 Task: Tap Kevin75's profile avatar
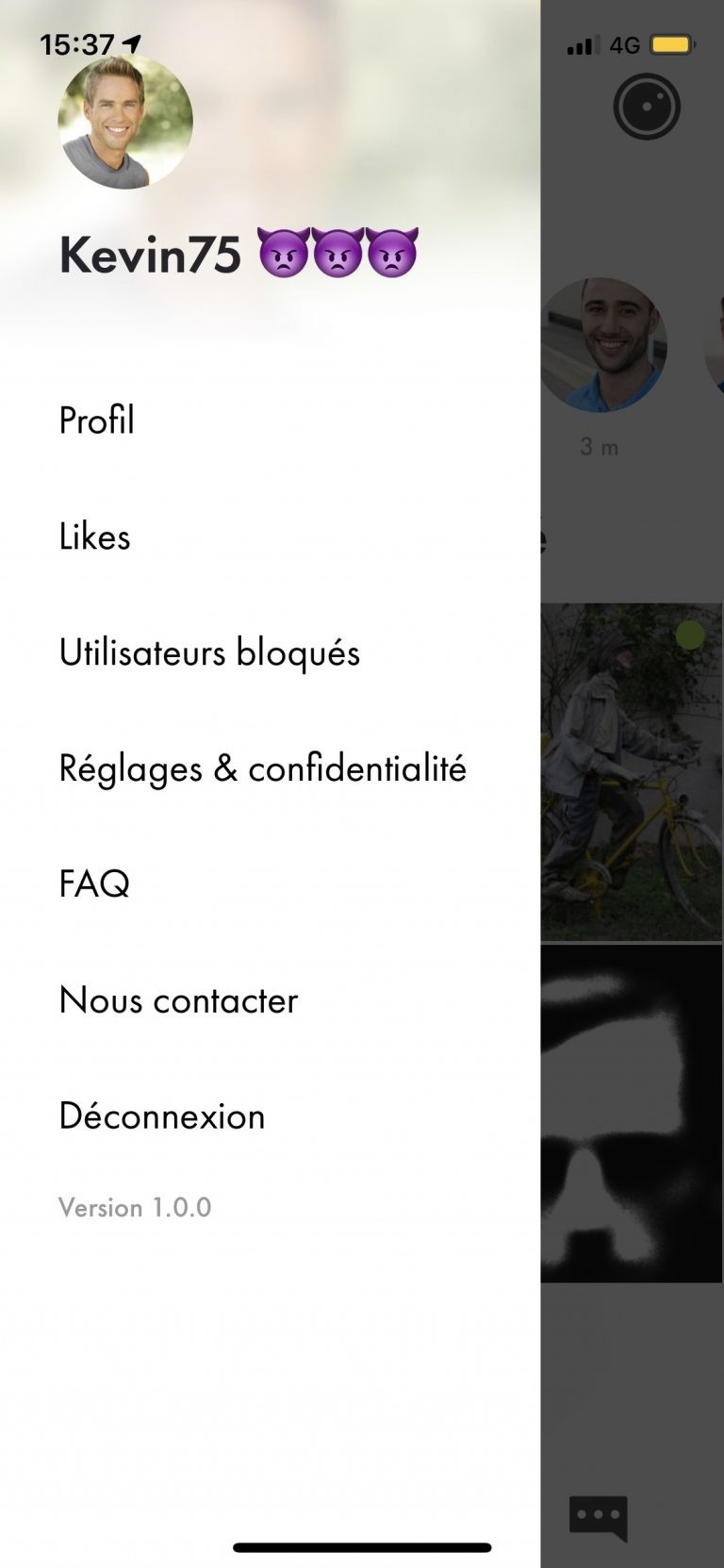125,122
